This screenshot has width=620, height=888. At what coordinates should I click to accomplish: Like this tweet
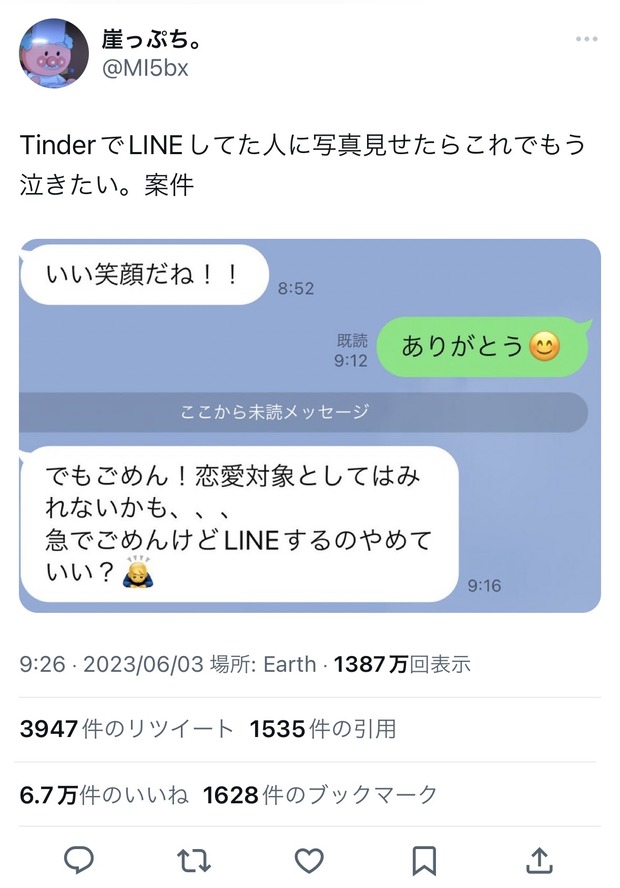309,859
